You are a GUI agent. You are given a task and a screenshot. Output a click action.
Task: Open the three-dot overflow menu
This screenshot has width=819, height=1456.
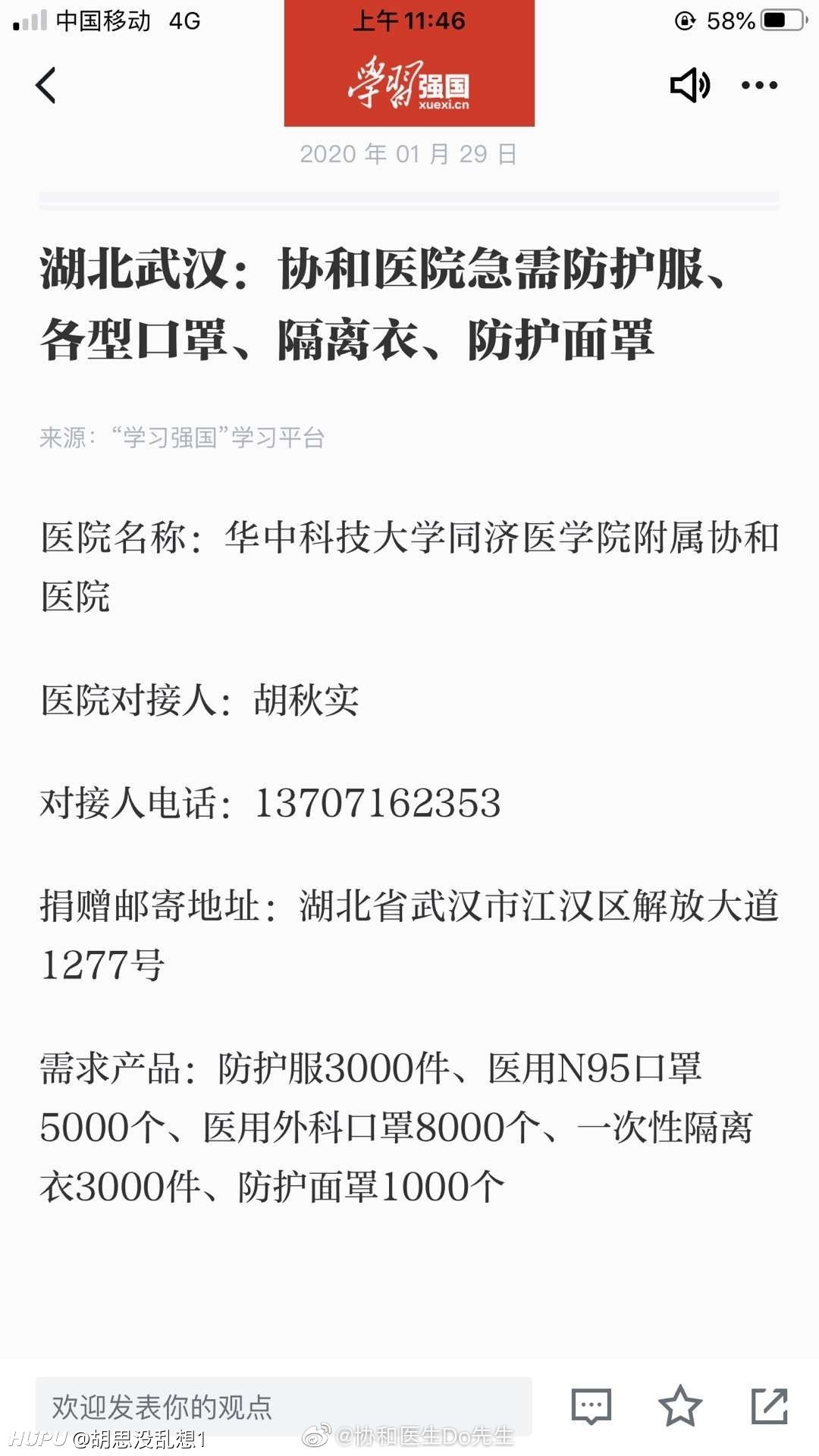point(759,85)
